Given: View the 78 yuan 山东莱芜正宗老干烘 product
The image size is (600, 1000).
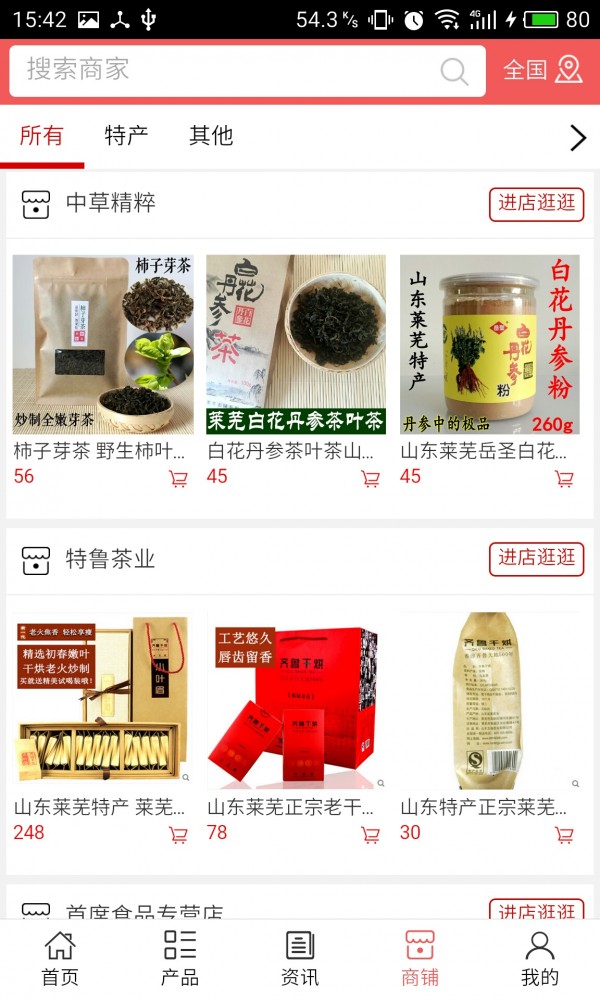Looking at the screenshot, I should pyautogui.click(x=296, y=702).
